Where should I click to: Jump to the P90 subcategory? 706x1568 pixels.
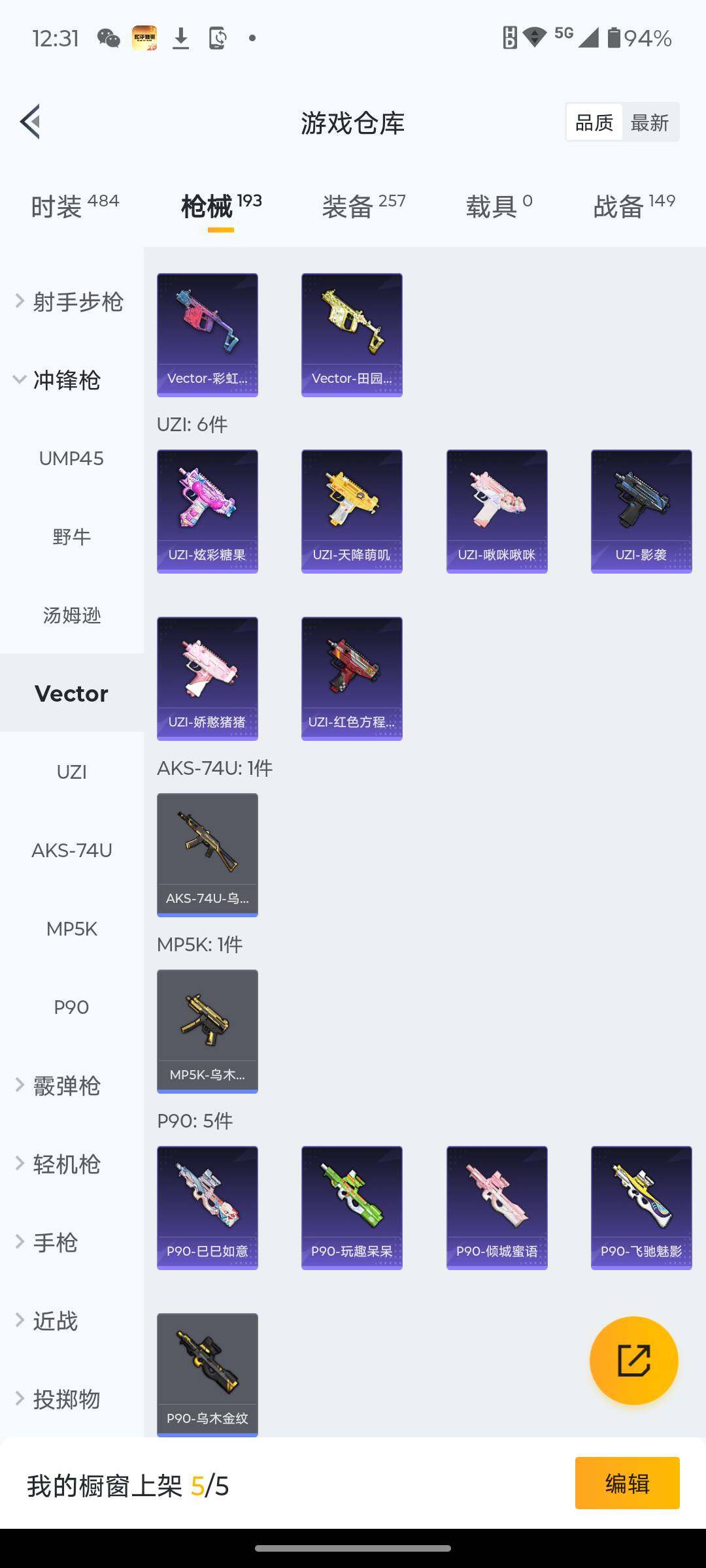[71, 1007]
